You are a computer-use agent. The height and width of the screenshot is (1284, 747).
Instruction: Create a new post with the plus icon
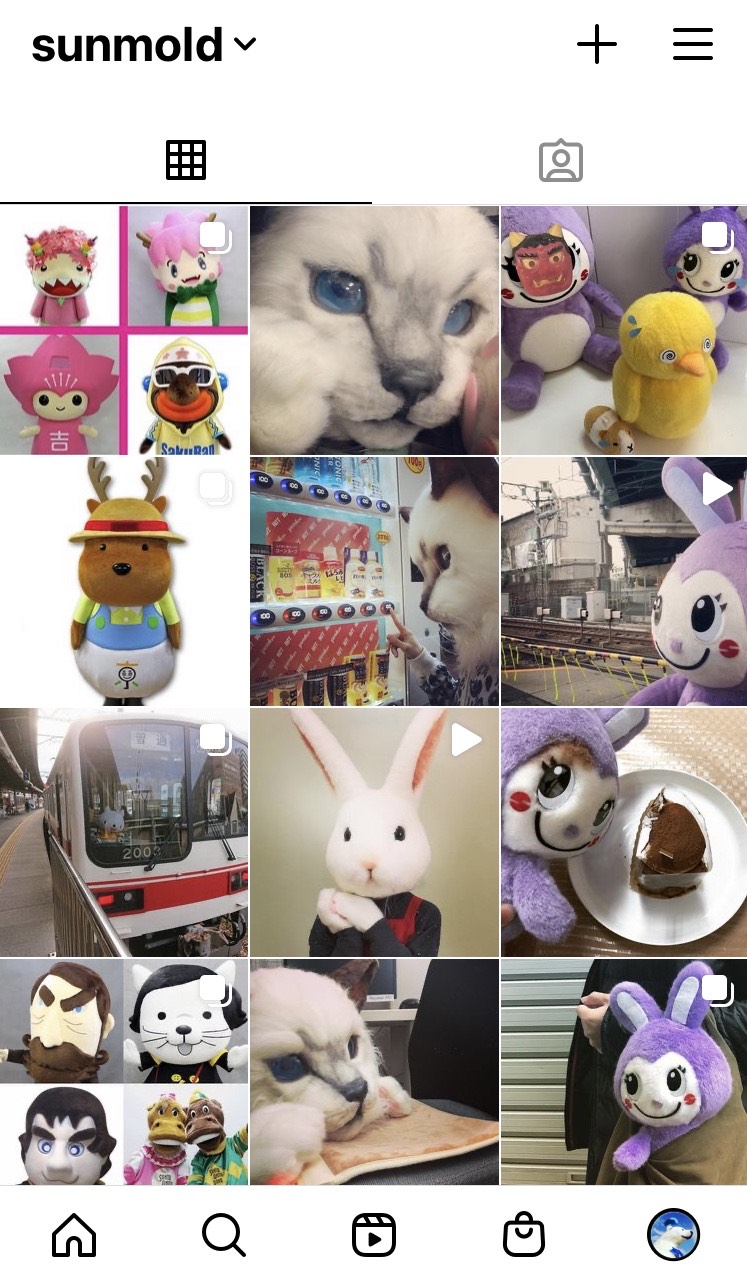click(x=597, y=45)
